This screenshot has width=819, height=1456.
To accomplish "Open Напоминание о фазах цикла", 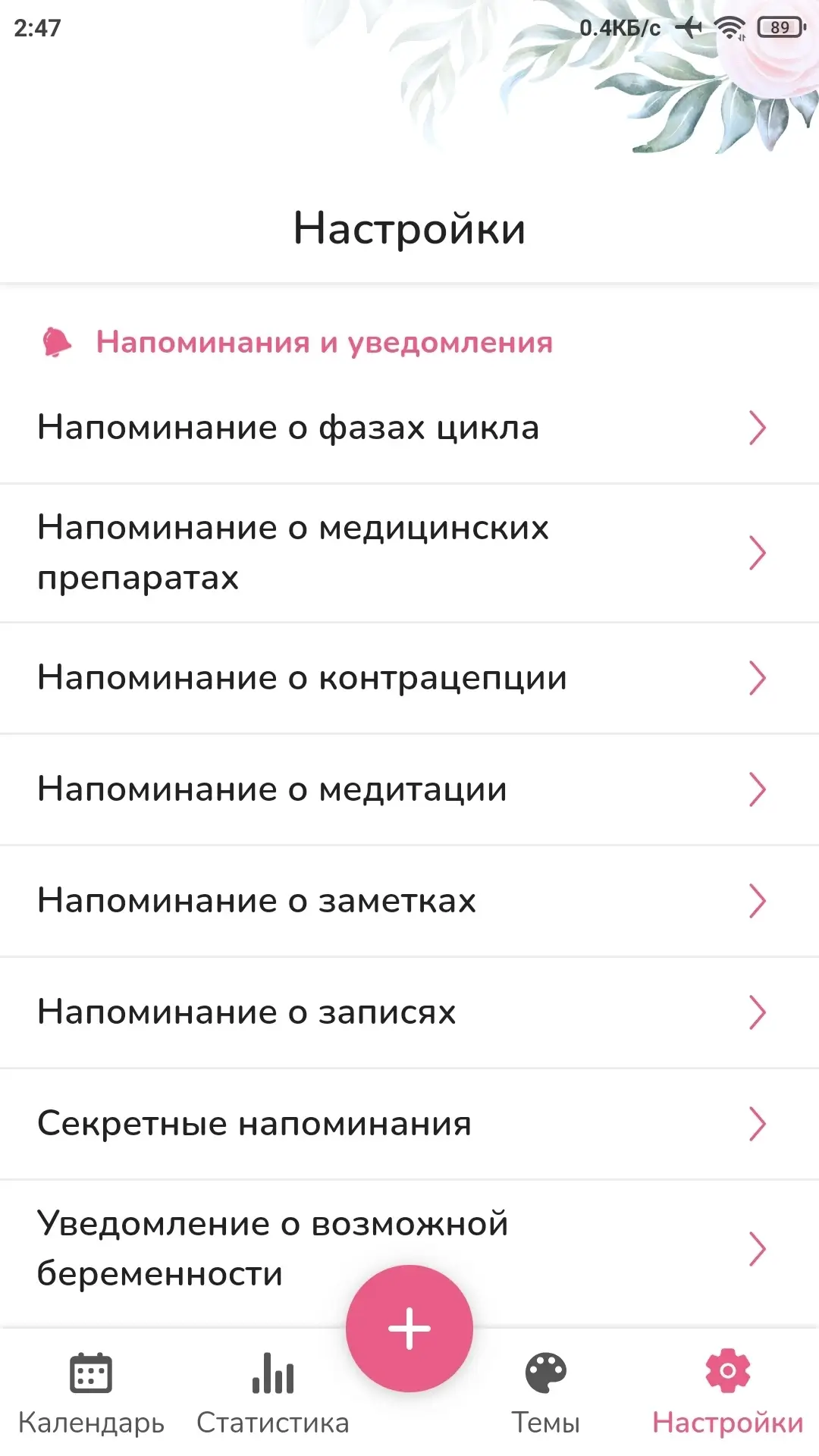I will tap(409, 428).
